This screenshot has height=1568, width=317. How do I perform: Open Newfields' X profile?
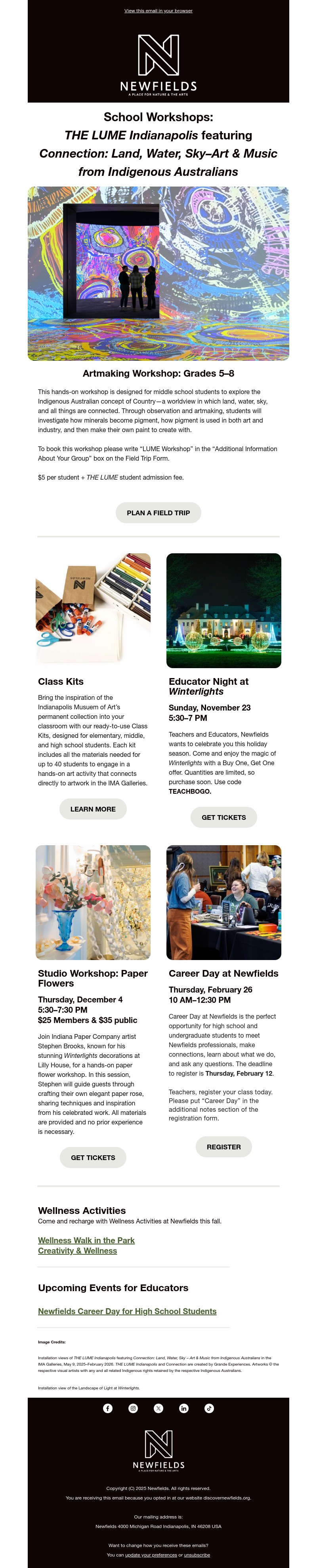158,1408
